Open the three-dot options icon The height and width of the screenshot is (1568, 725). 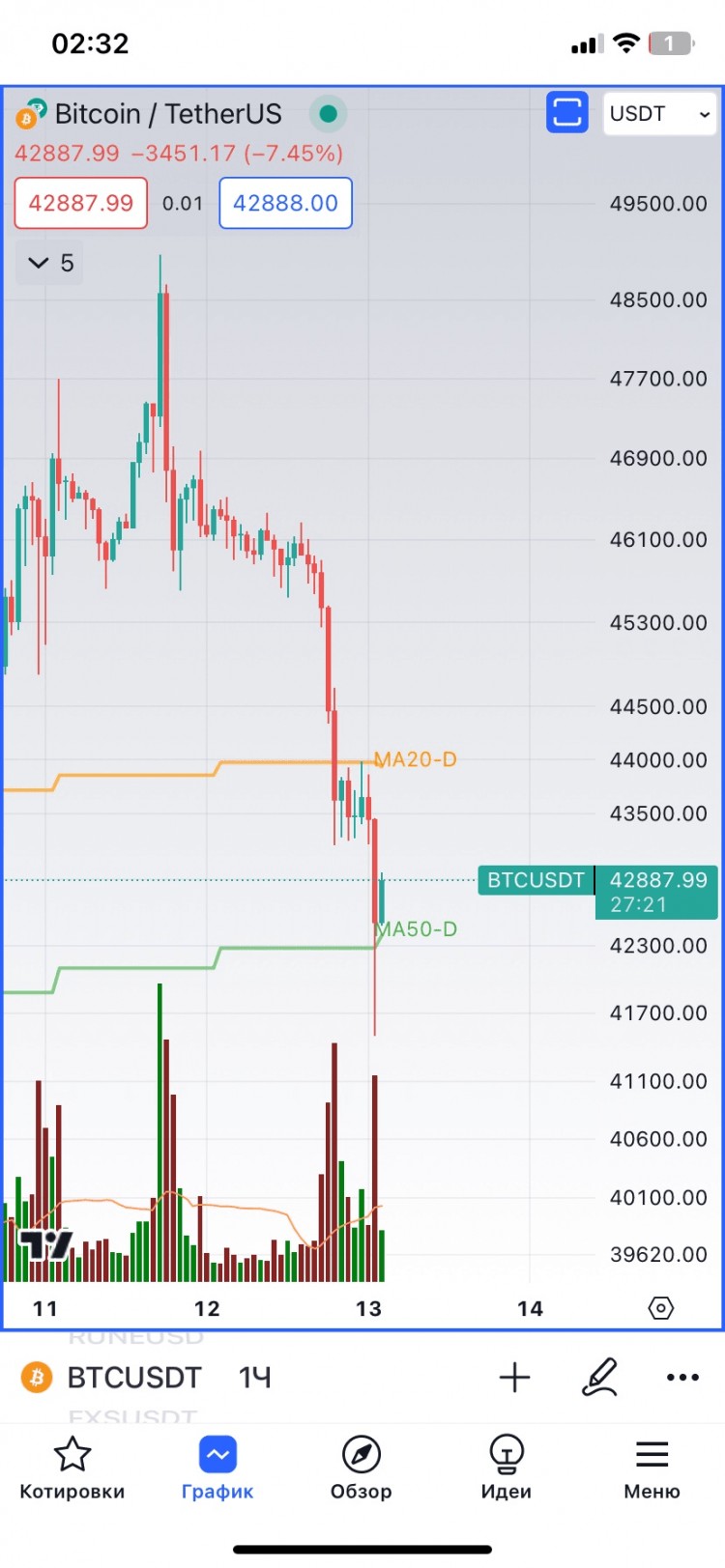pyautogui.click(x=682, y=1377)
